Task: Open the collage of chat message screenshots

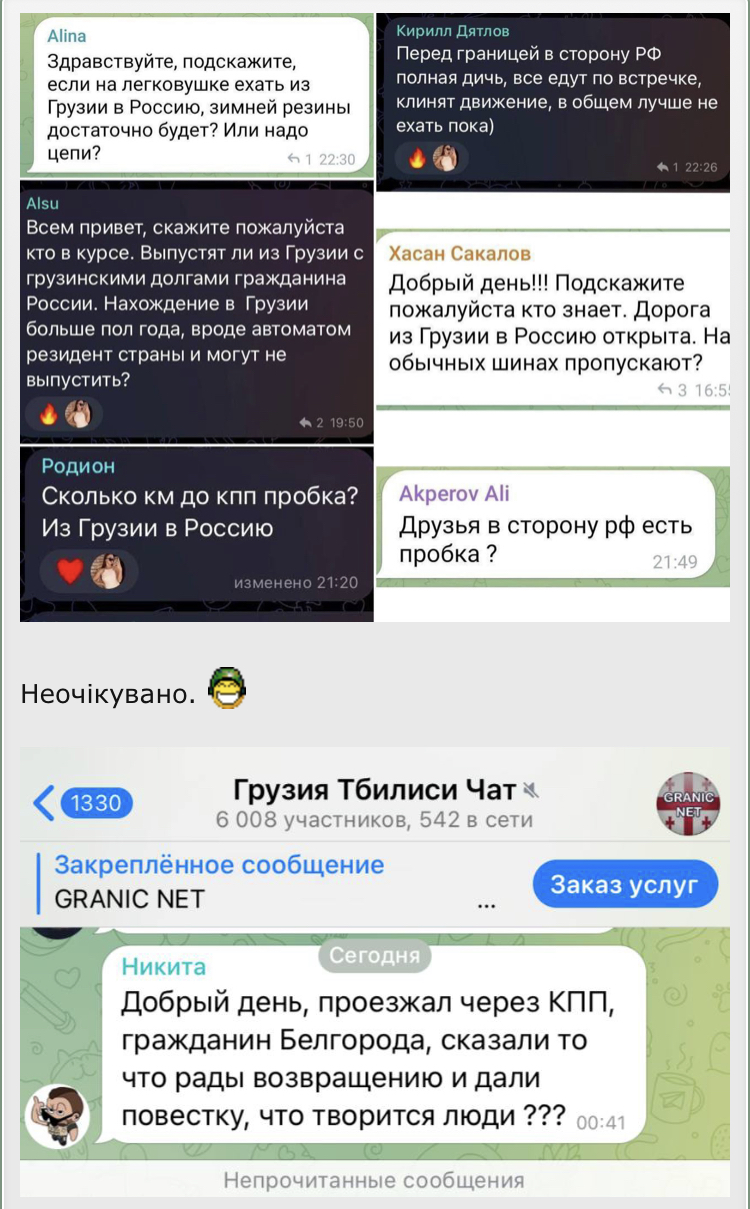Action: click(x=375, y=316)
